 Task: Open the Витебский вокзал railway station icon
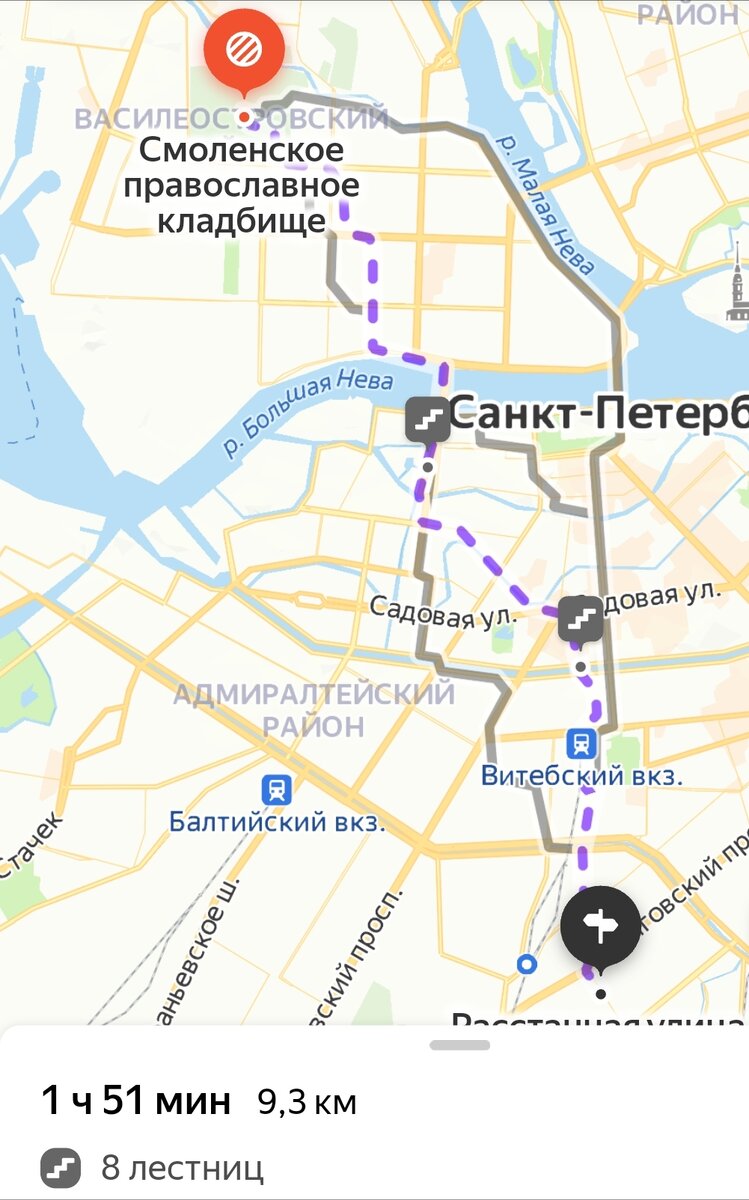pos(580,742)
